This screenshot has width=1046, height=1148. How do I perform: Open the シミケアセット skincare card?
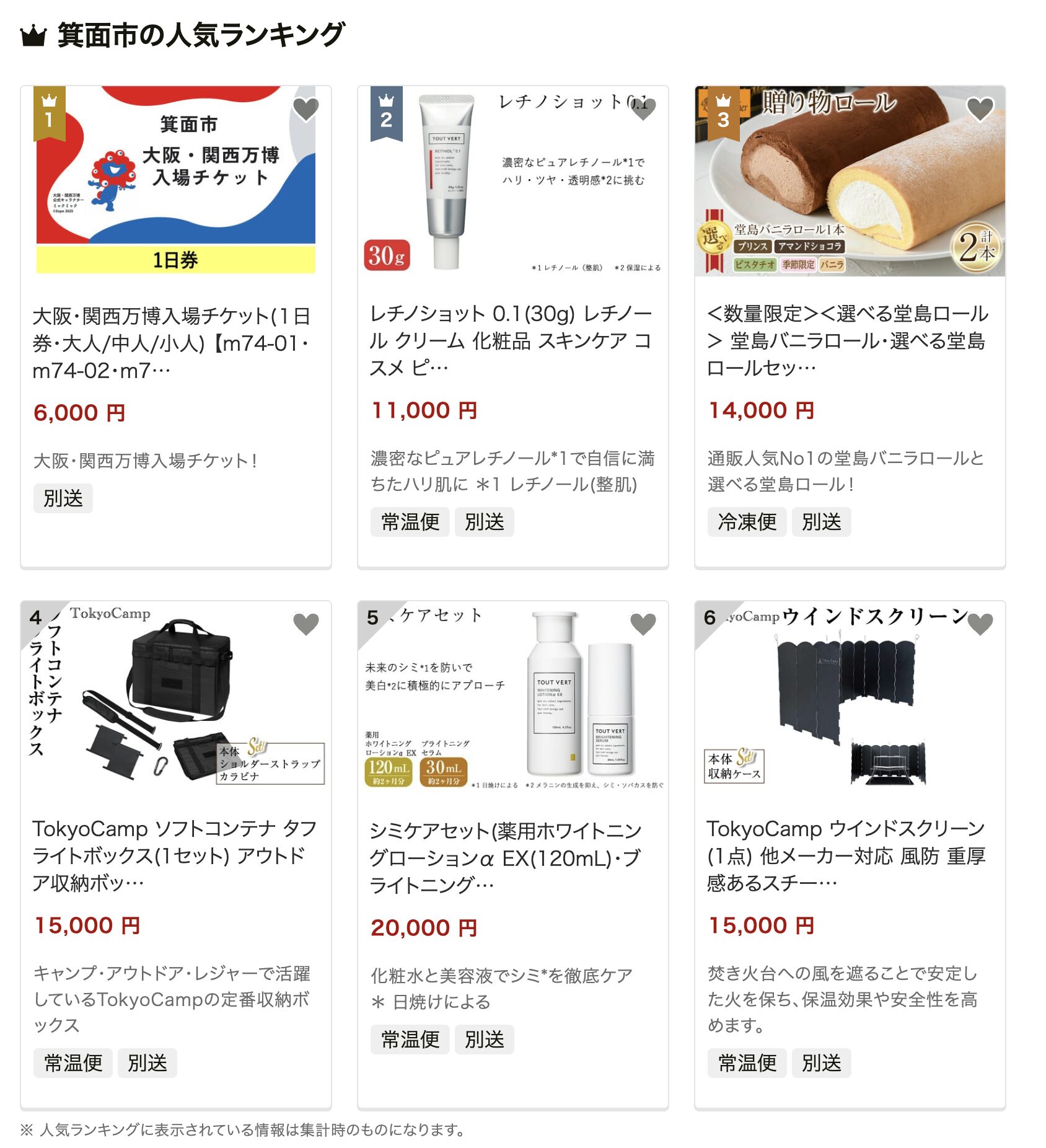(x=512, y=857)
